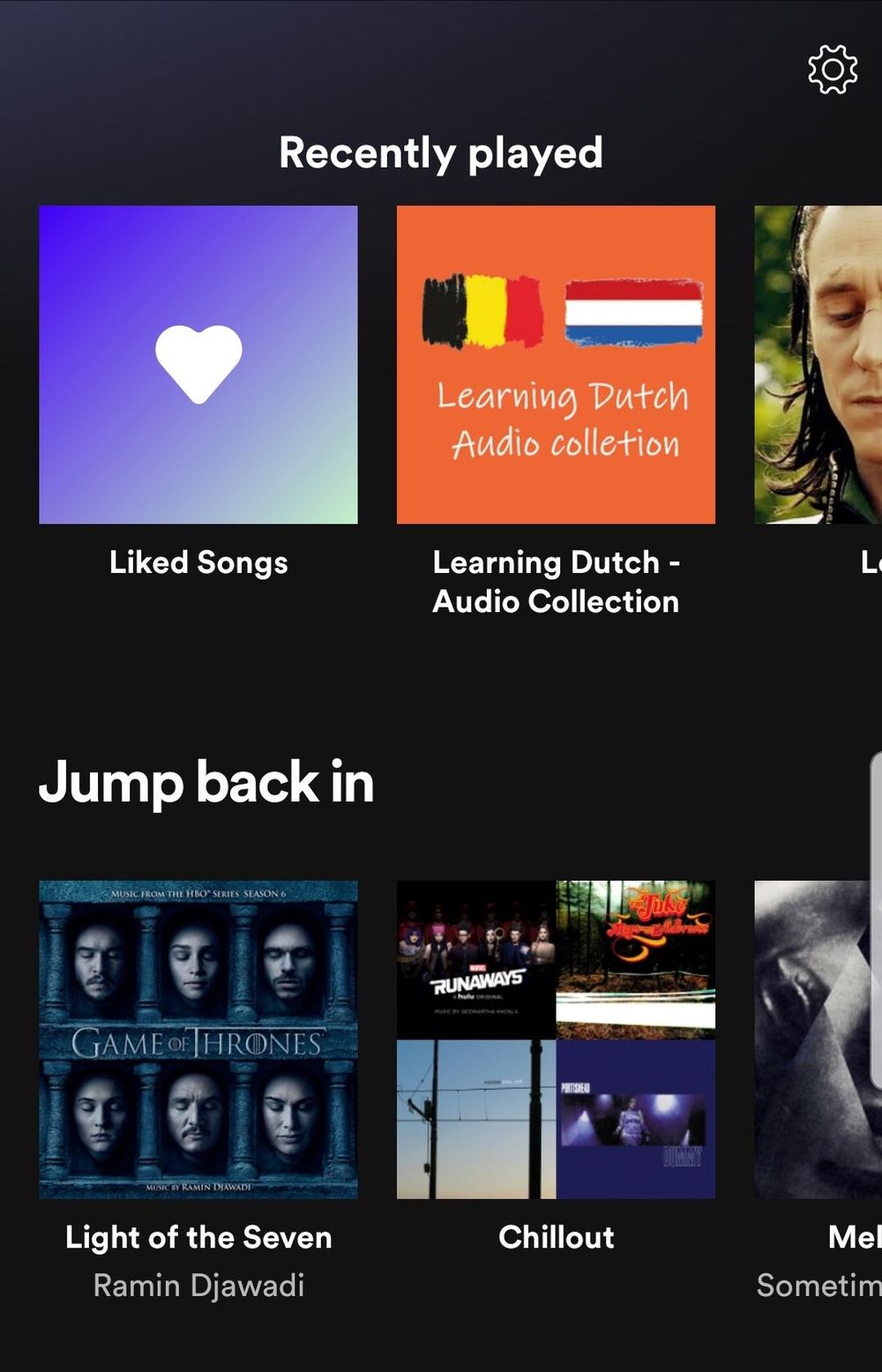This screenshot has width=882, height=1372.
Task: Open the Liked Songs playlist
Action: click(198, 365)
